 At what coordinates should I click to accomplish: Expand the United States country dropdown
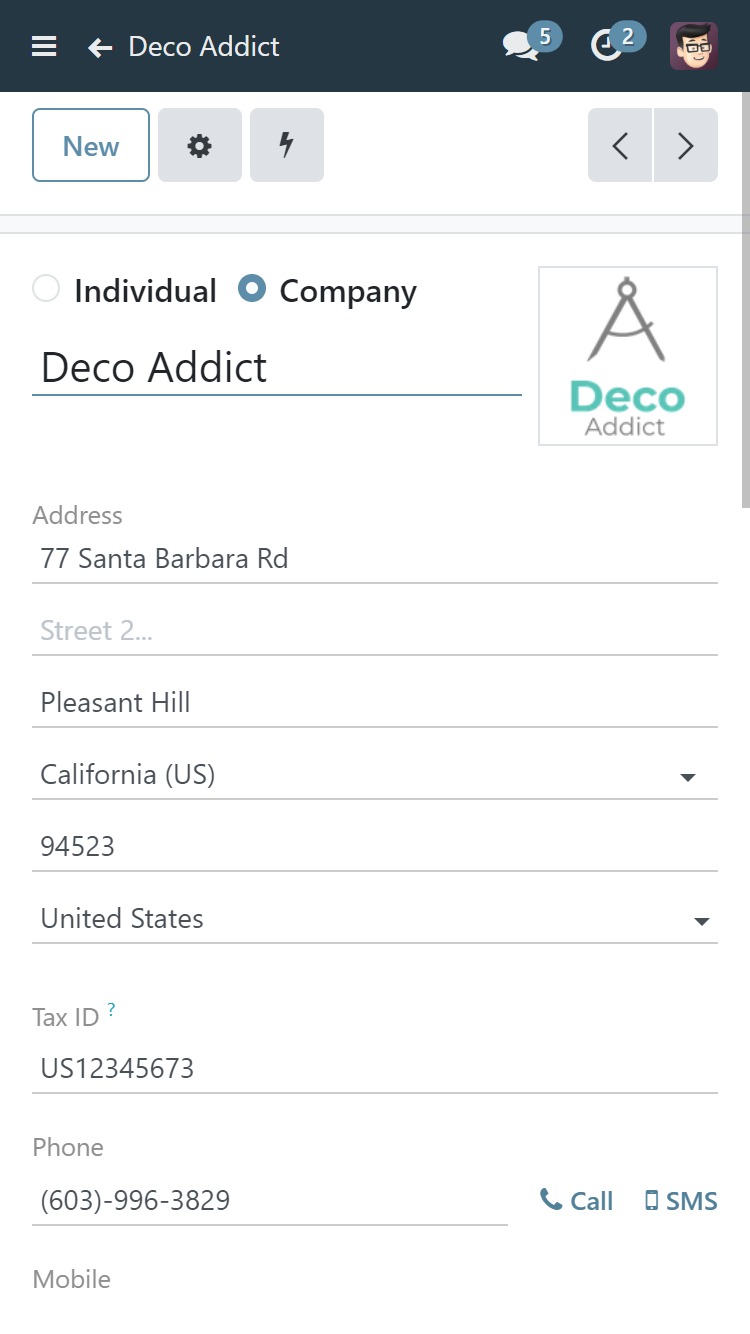[x=701, y=921]
